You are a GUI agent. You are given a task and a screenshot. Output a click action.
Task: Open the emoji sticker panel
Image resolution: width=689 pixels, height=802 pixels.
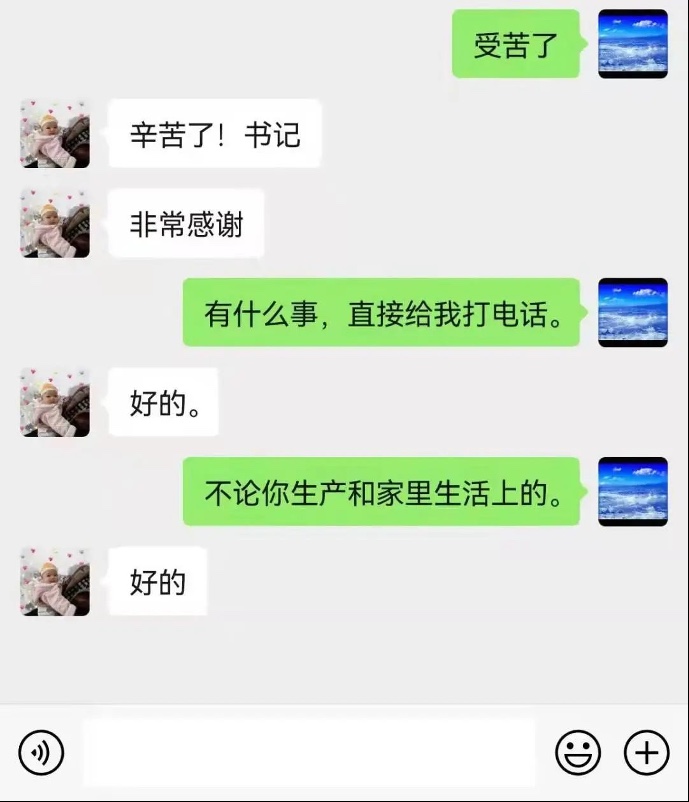click(x=578, y=752)
